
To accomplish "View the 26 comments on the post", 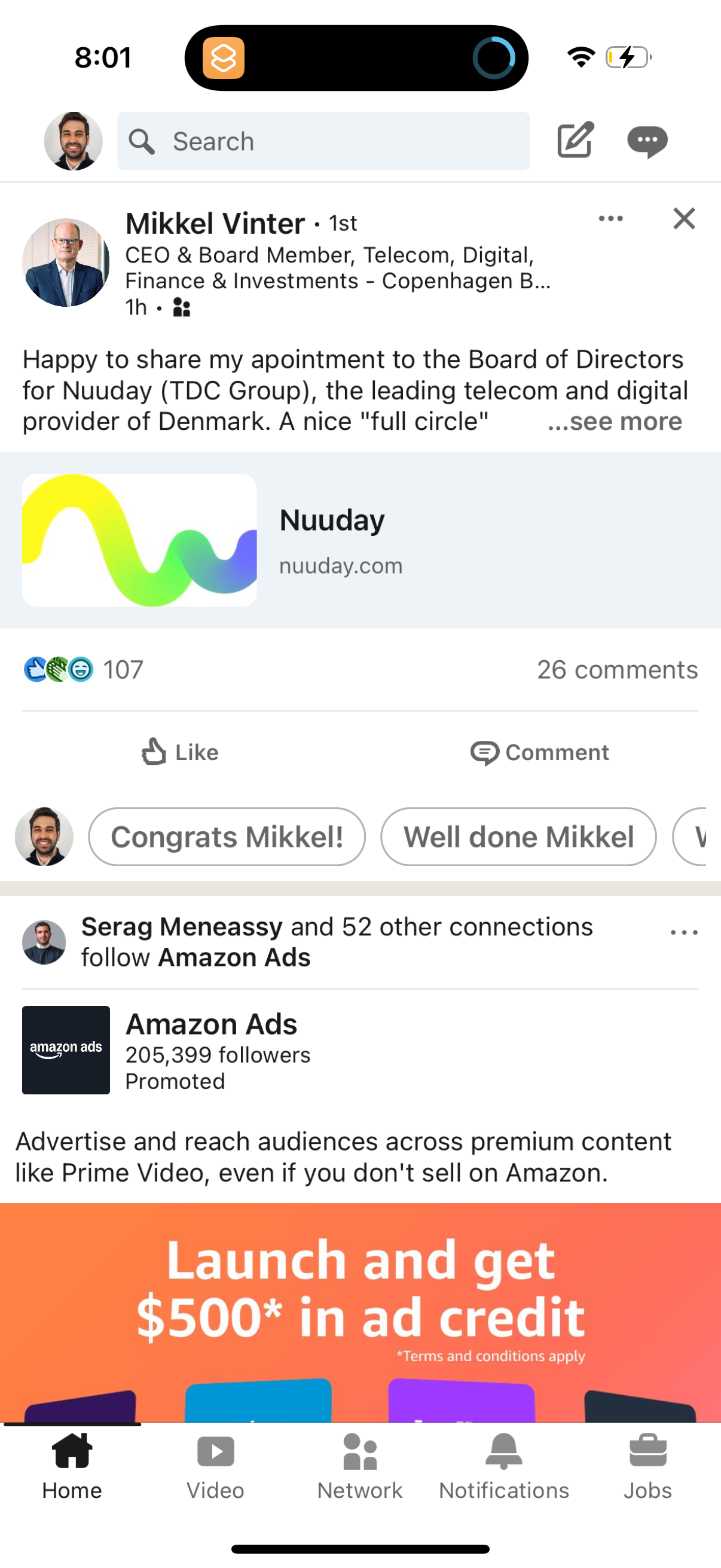I will (x=618, y=669).
